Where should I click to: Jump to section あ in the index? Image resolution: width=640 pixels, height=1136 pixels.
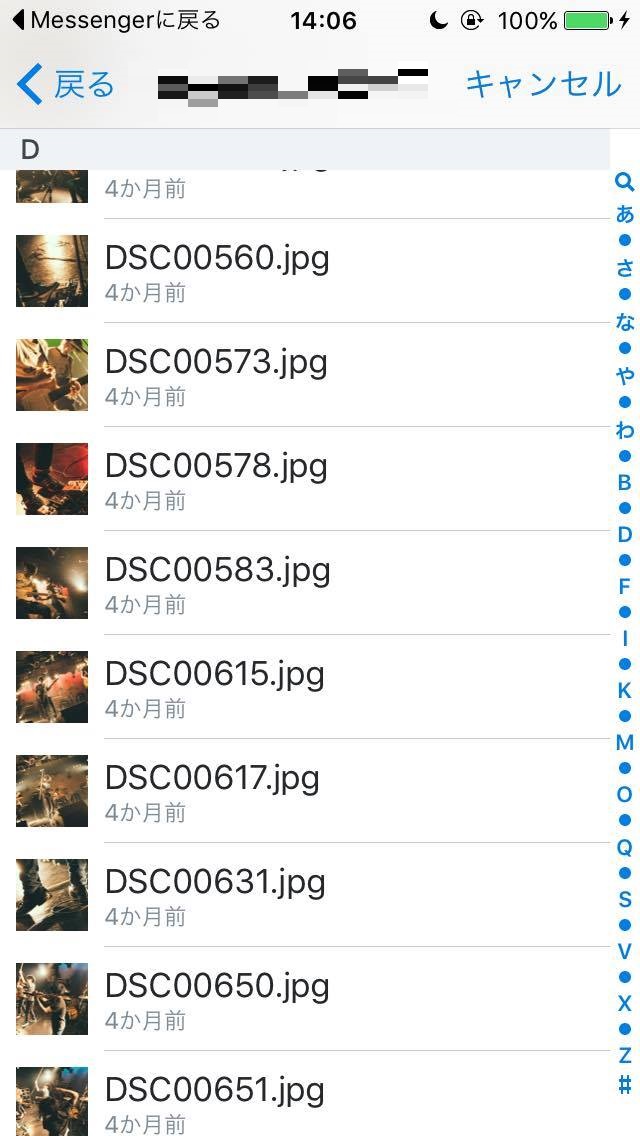[624, 213]
